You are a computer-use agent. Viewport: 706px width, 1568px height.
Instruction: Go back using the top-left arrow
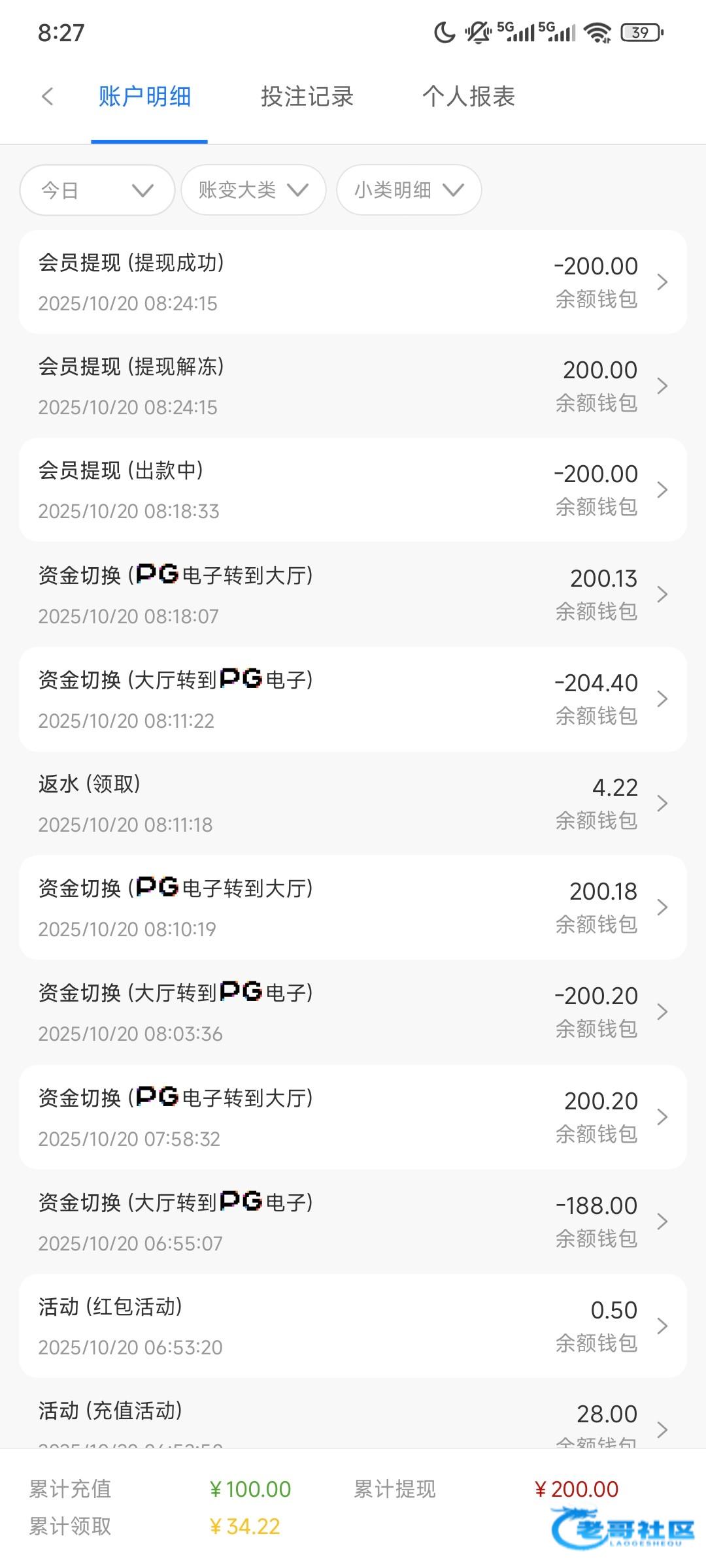pos(47,97)
